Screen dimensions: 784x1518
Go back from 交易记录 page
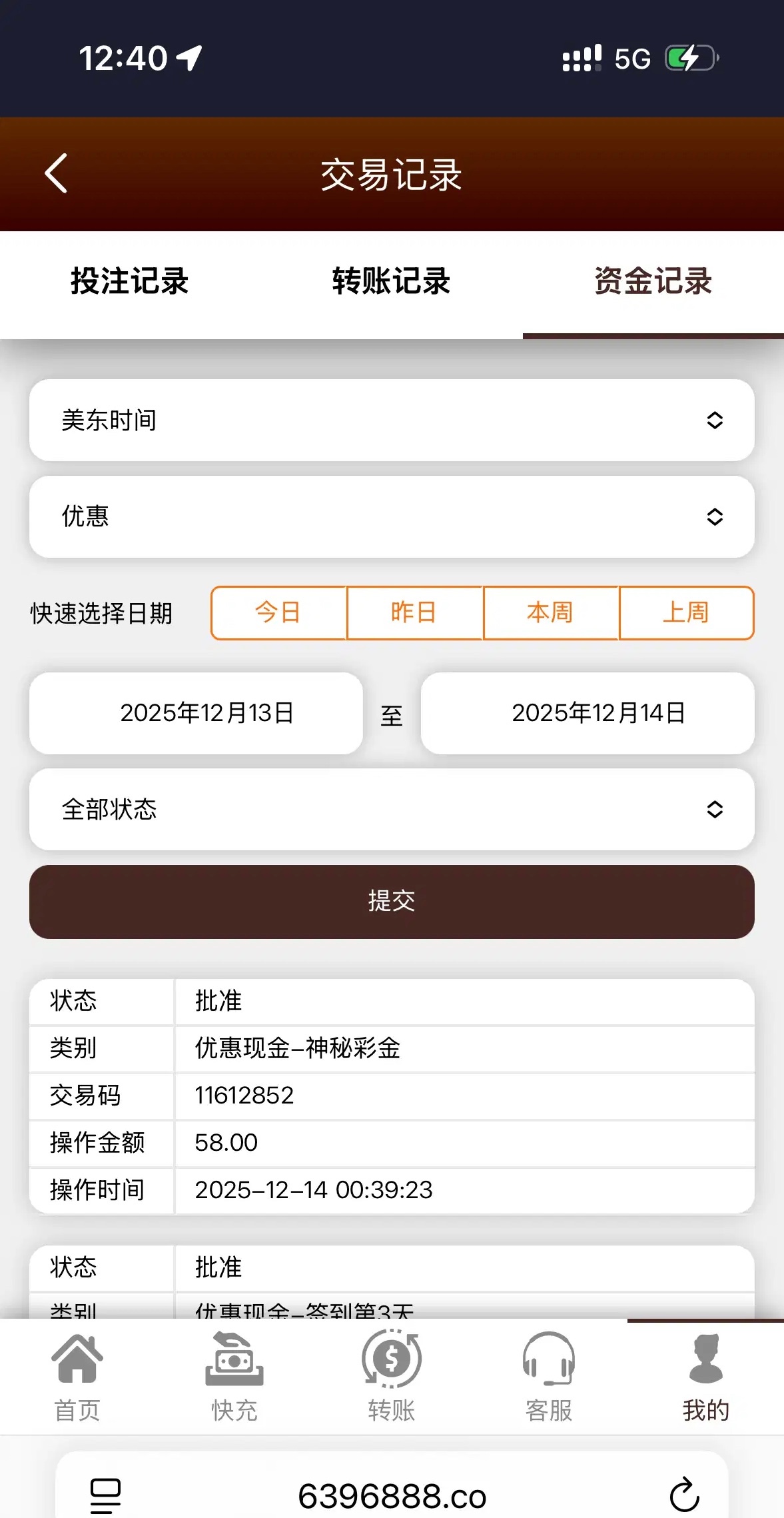[57, 174]
